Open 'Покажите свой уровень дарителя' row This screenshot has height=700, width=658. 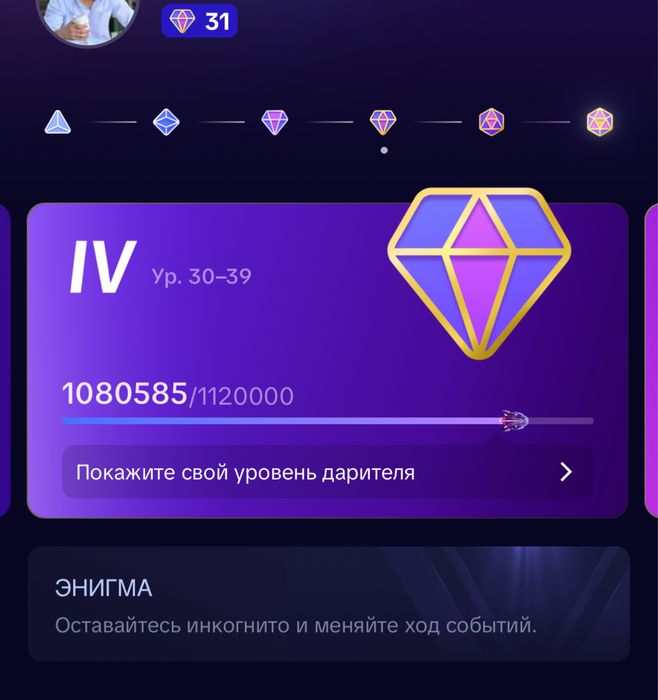pyautogui.click(x=327, y=472)
